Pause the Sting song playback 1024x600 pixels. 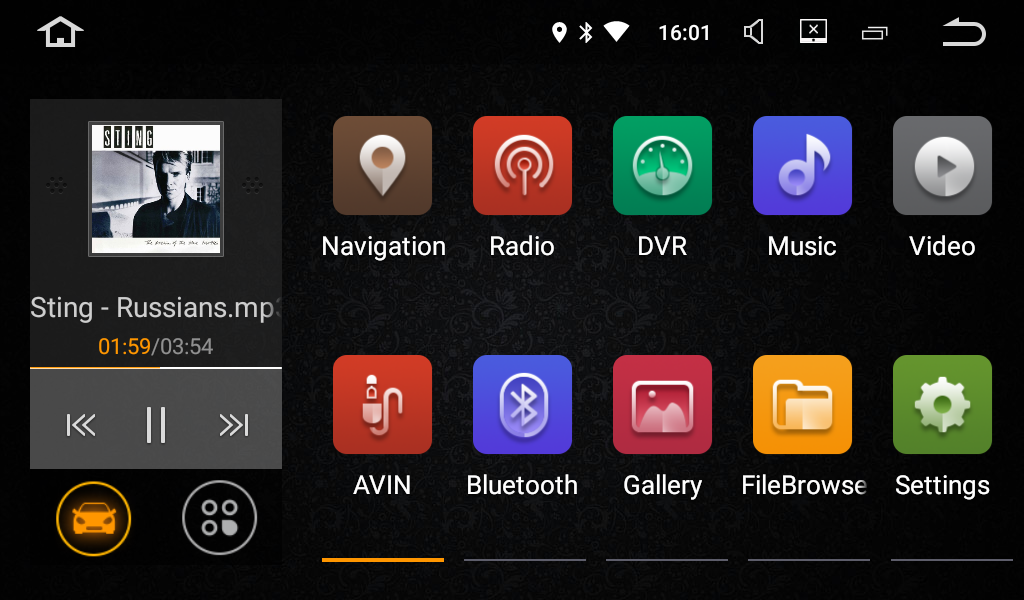pyautogui.click(x=155, y=425)
